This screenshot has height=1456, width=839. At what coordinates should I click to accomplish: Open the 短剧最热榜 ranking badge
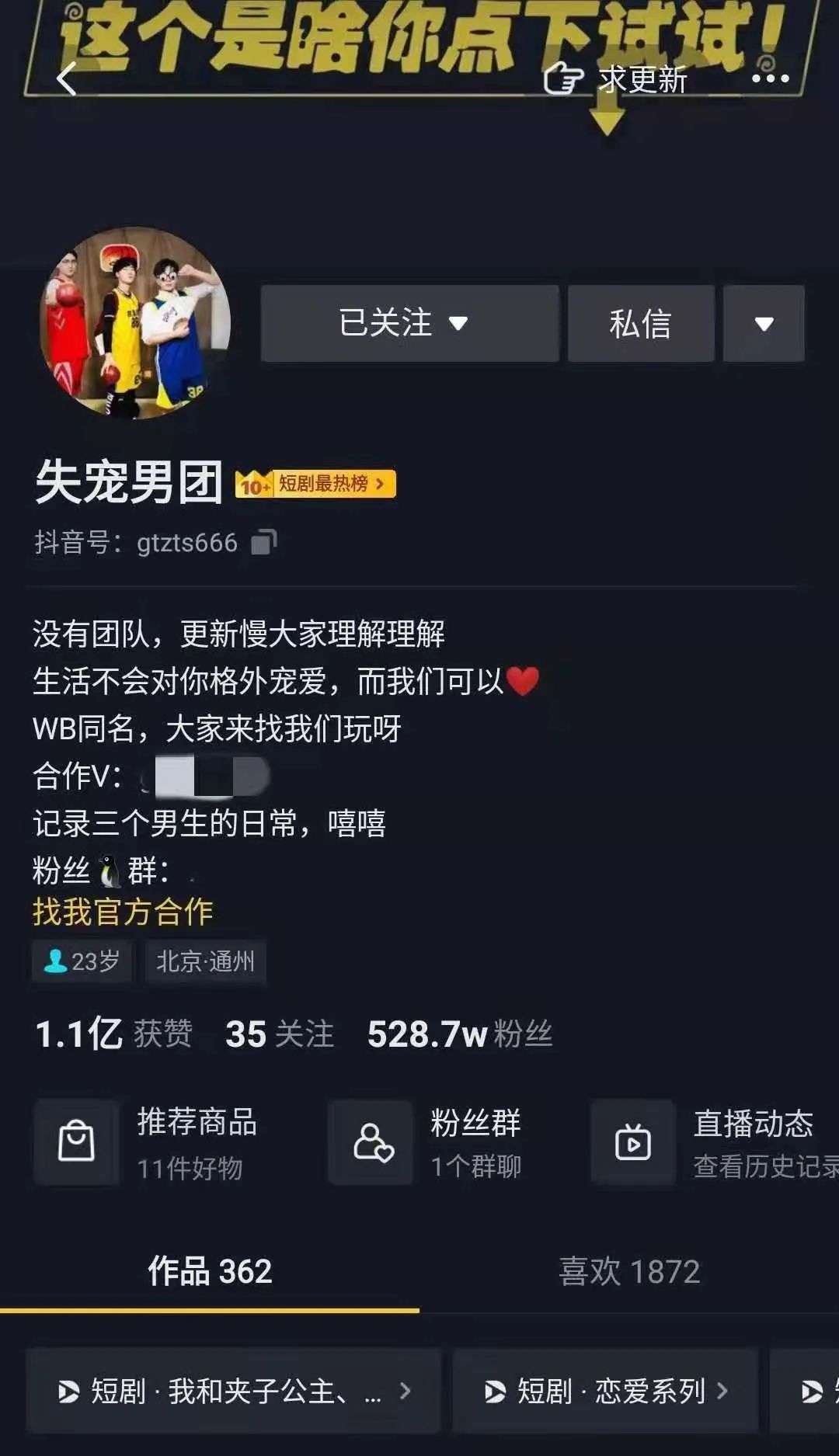[x=315, y=484]
